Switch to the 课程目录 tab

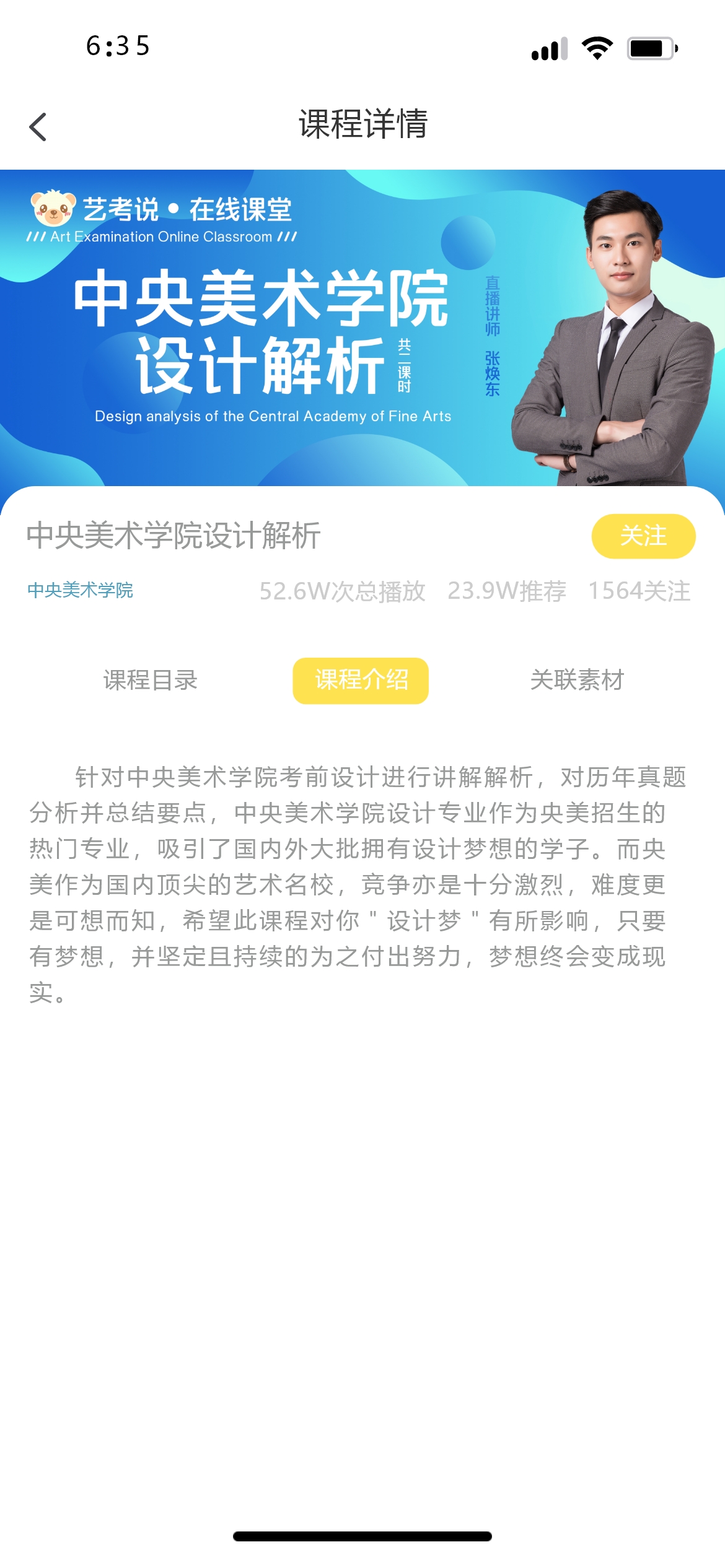pyautogui.click(x=150, y=680)
